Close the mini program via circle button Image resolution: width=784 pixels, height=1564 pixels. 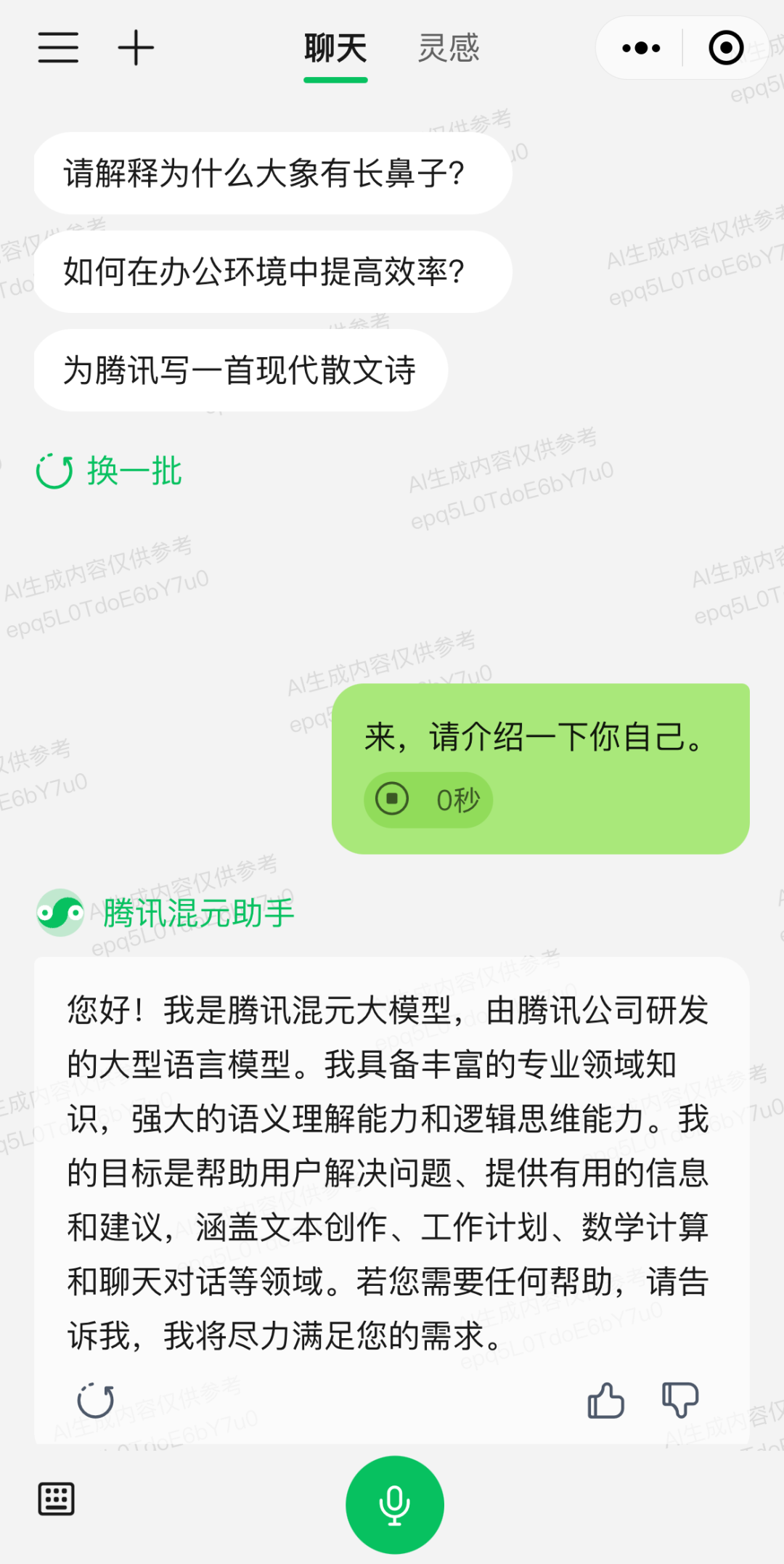pyautogui.click(x=725, y=49)
